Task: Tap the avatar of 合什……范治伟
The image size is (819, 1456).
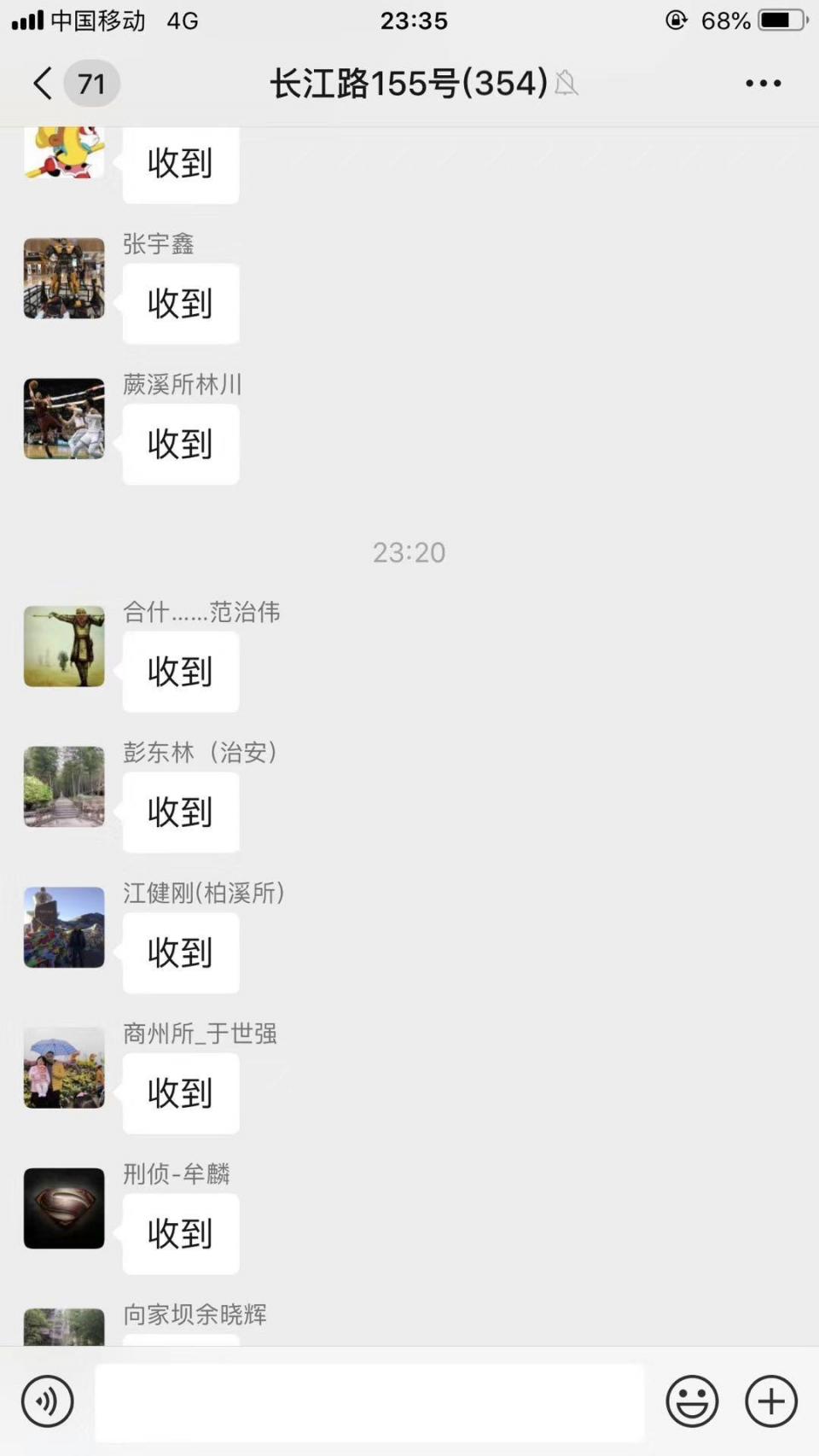Action: click(x=64, y=646)
